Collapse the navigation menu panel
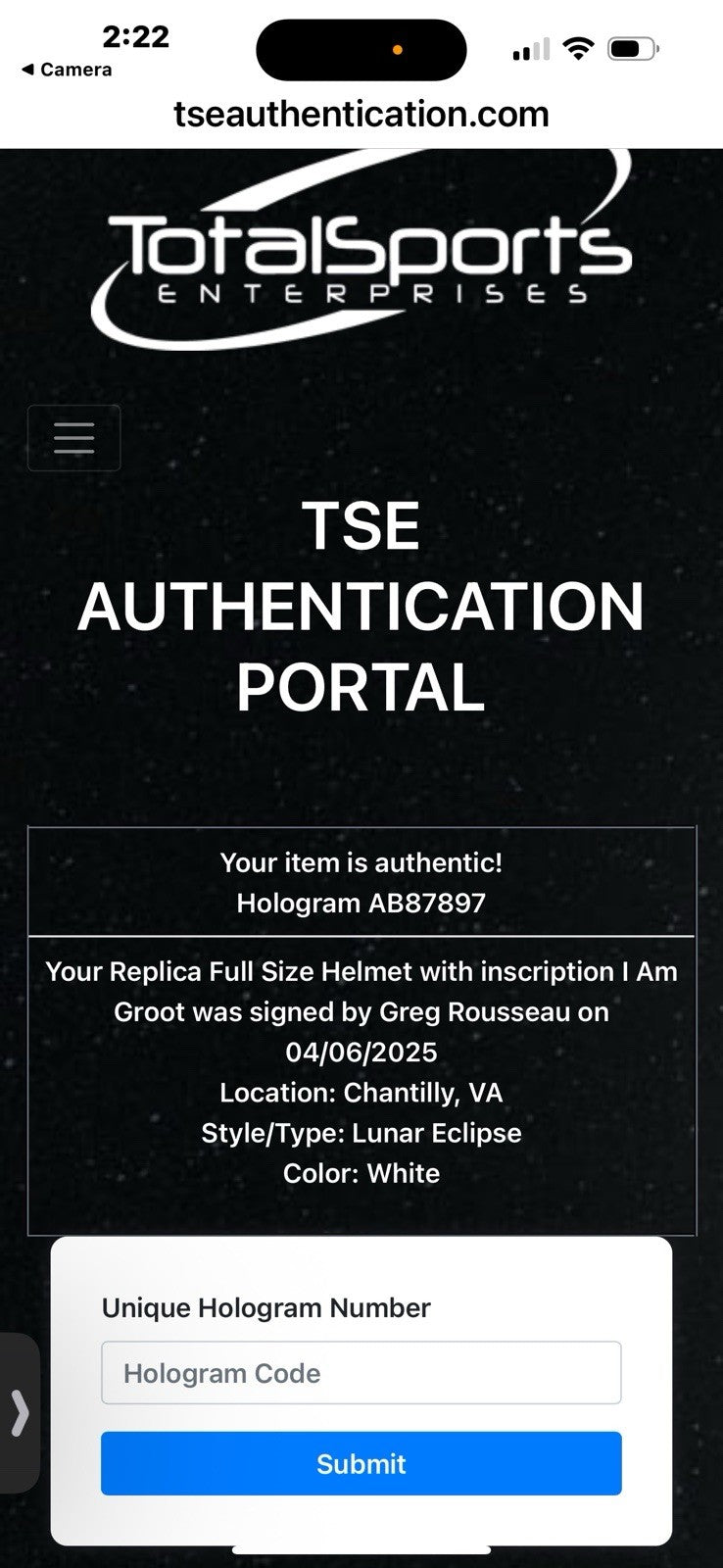723x1568 pixels. pos(74,438)
